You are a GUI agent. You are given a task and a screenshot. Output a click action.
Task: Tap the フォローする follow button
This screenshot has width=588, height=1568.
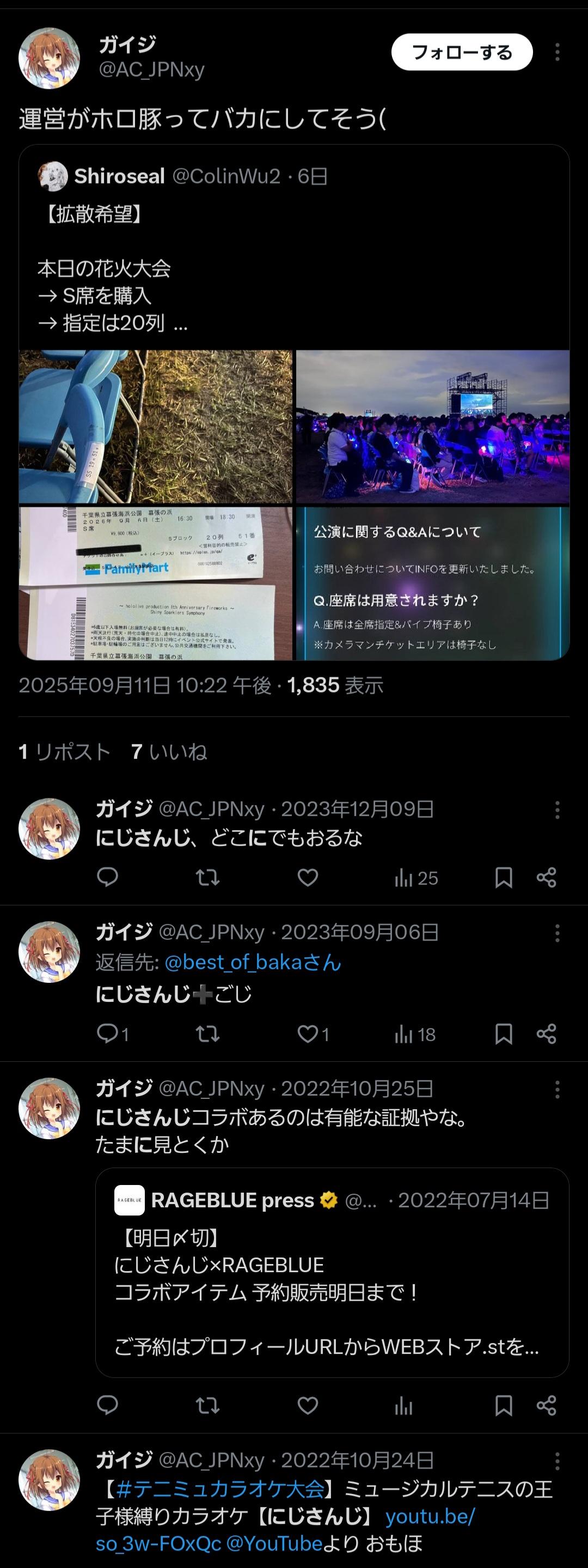pyautogui.click(x=462, y=52)
